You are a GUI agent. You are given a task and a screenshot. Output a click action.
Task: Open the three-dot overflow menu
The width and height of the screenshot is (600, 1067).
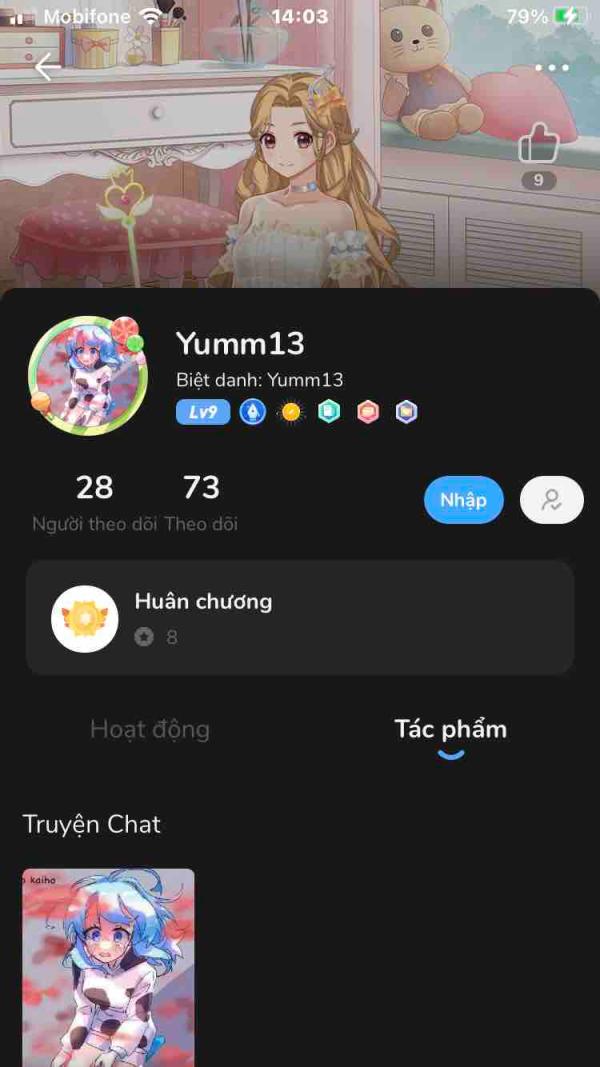tap(551, 68)
